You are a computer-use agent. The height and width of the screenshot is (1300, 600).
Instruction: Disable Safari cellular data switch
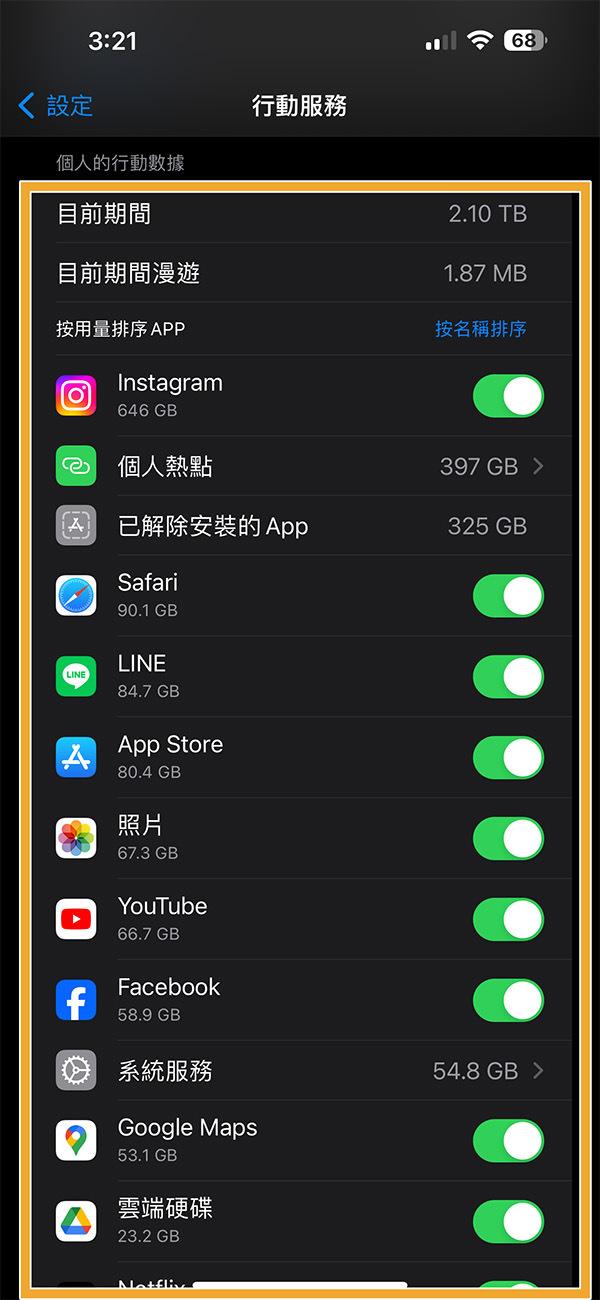point(508,596)
